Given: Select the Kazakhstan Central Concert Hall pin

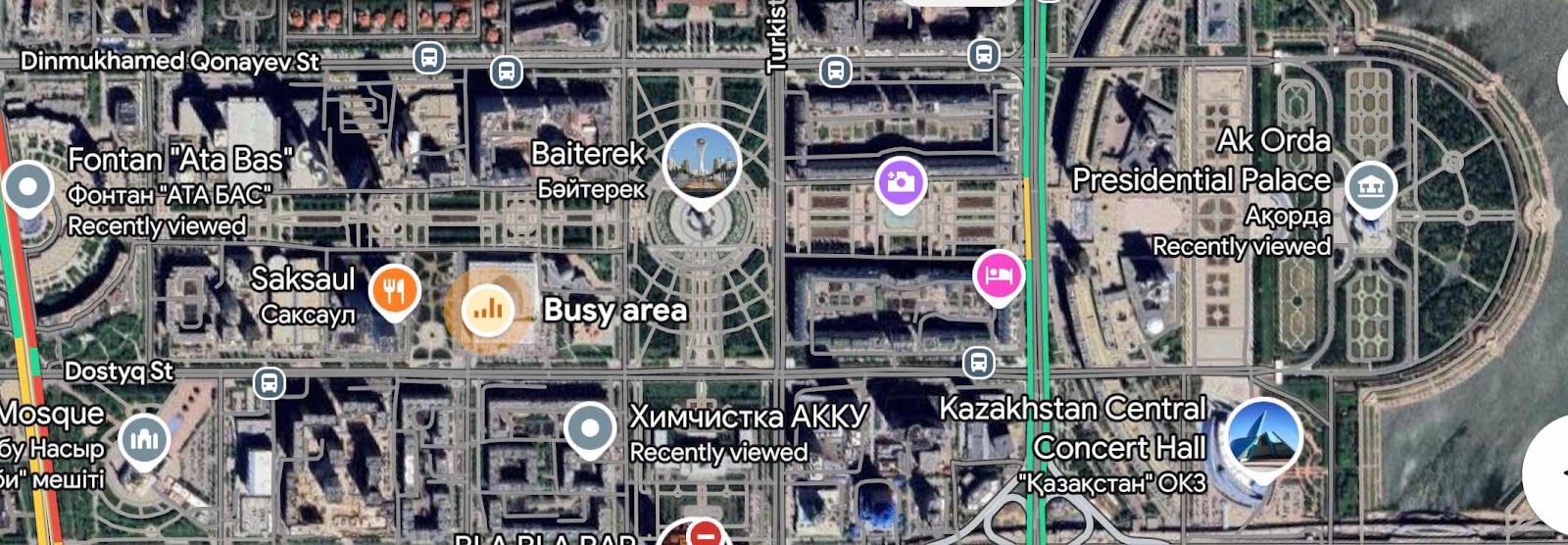Looking at the screenshot, I should tap(1263, 435).
